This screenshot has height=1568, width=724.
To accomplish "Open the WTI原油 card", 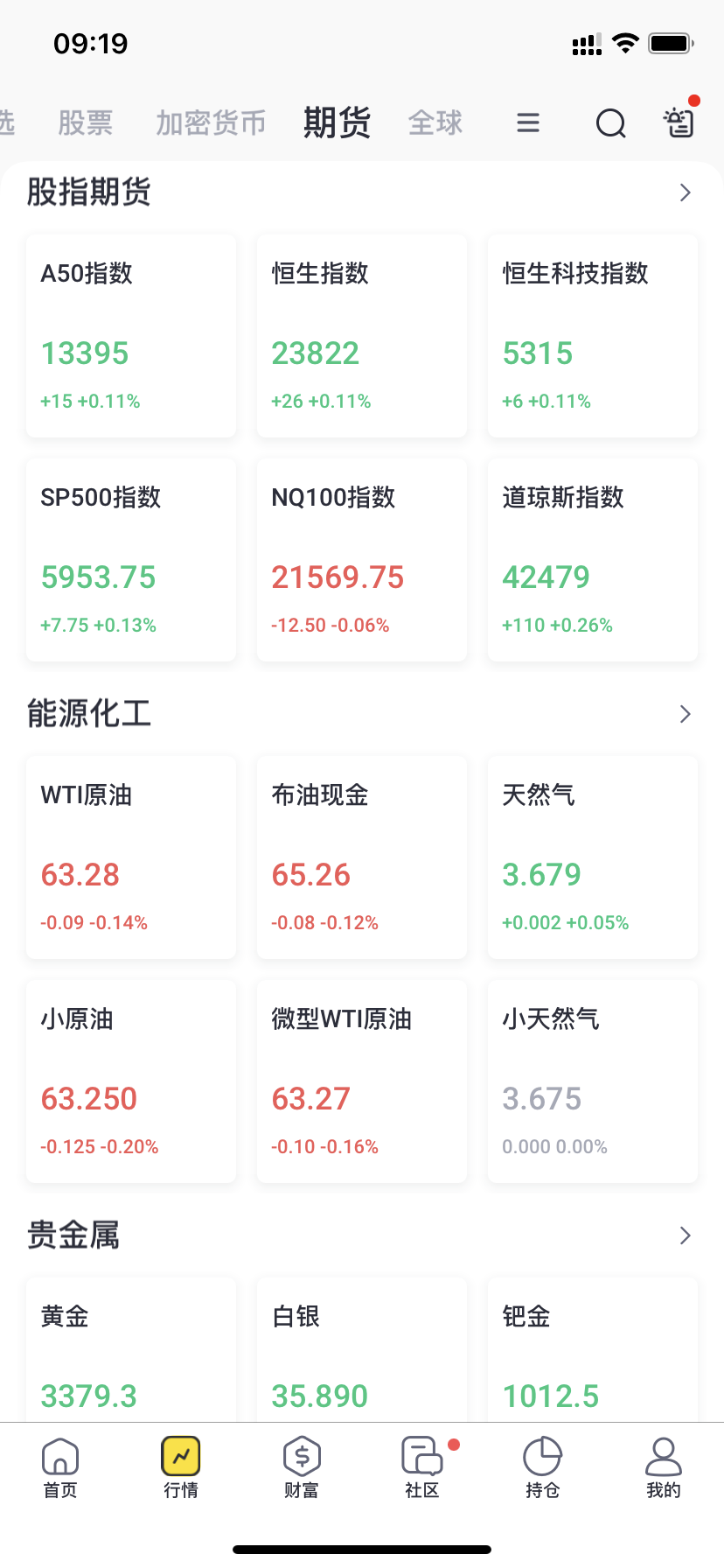I will point(131,857).
